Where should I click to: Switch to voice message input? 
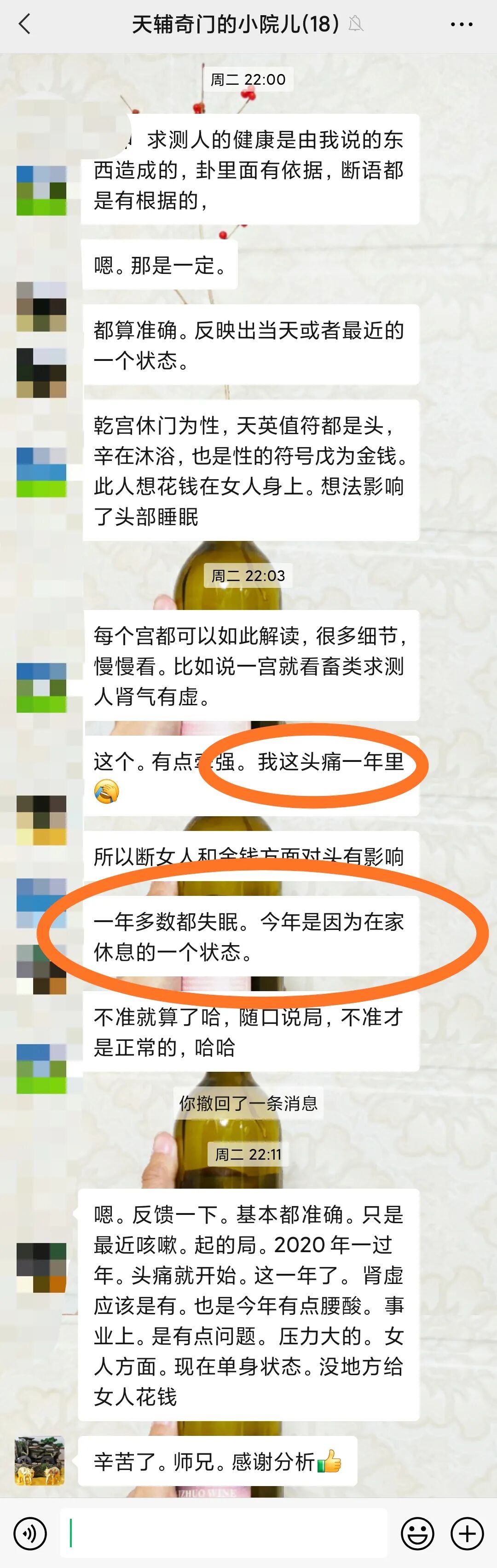pyautogui.click(x=30, y=1533)
